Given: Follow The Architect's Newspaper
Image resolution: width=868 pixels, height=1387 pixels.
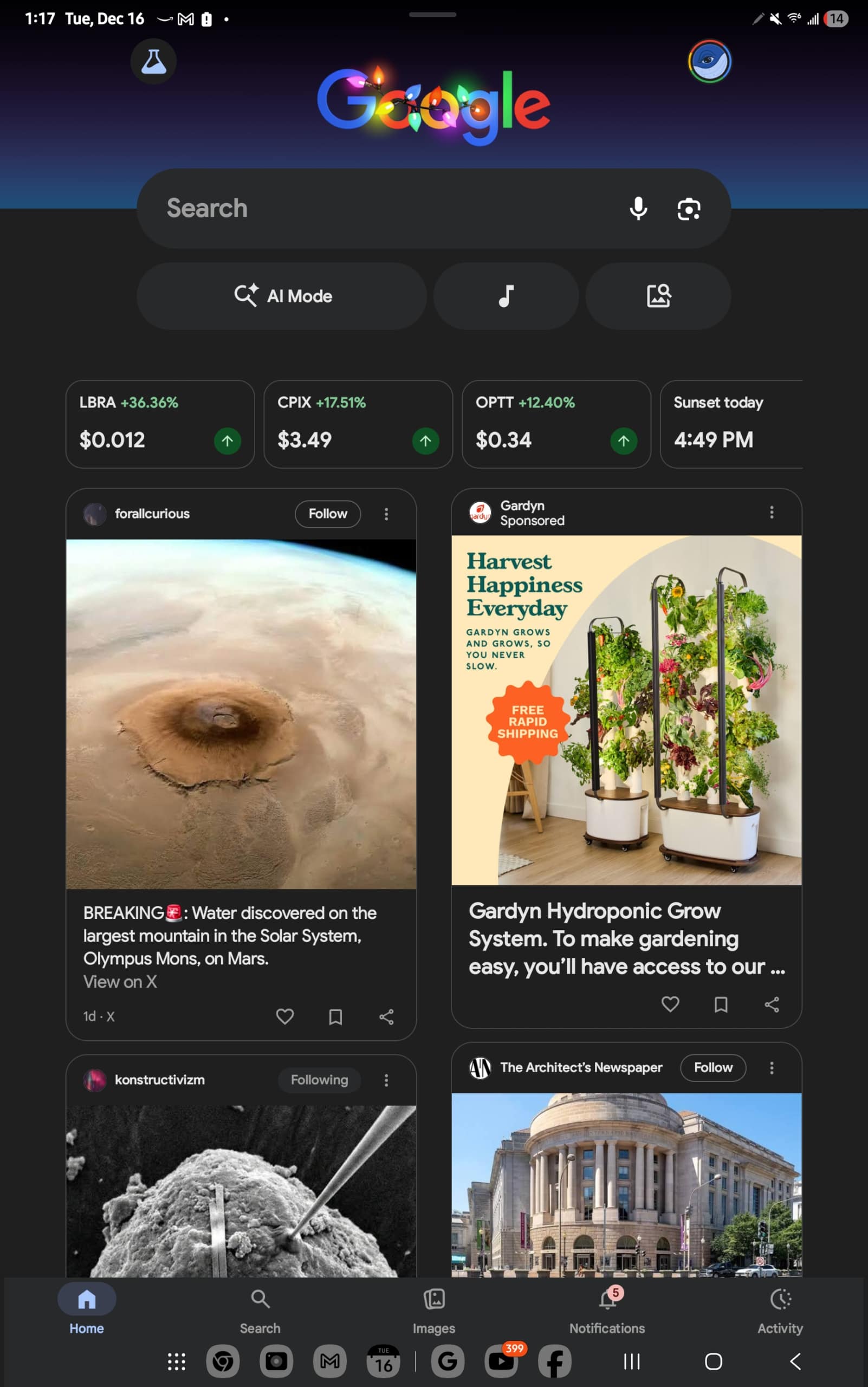Looking at the screenshot, I should click(712, 1067).
